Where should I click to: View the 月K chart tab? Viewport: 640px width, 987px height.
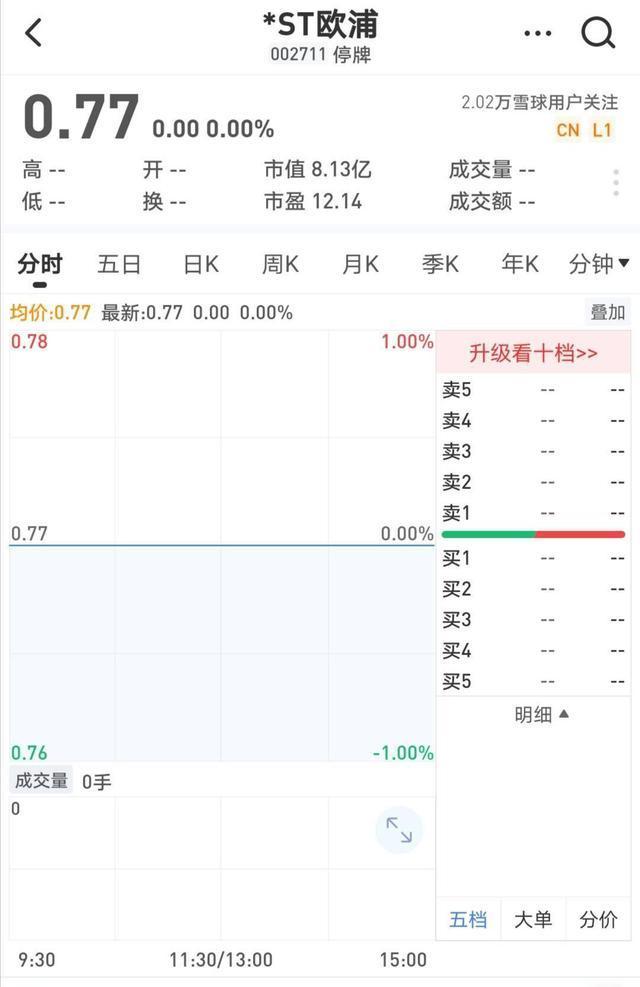(x=360, y=264)
